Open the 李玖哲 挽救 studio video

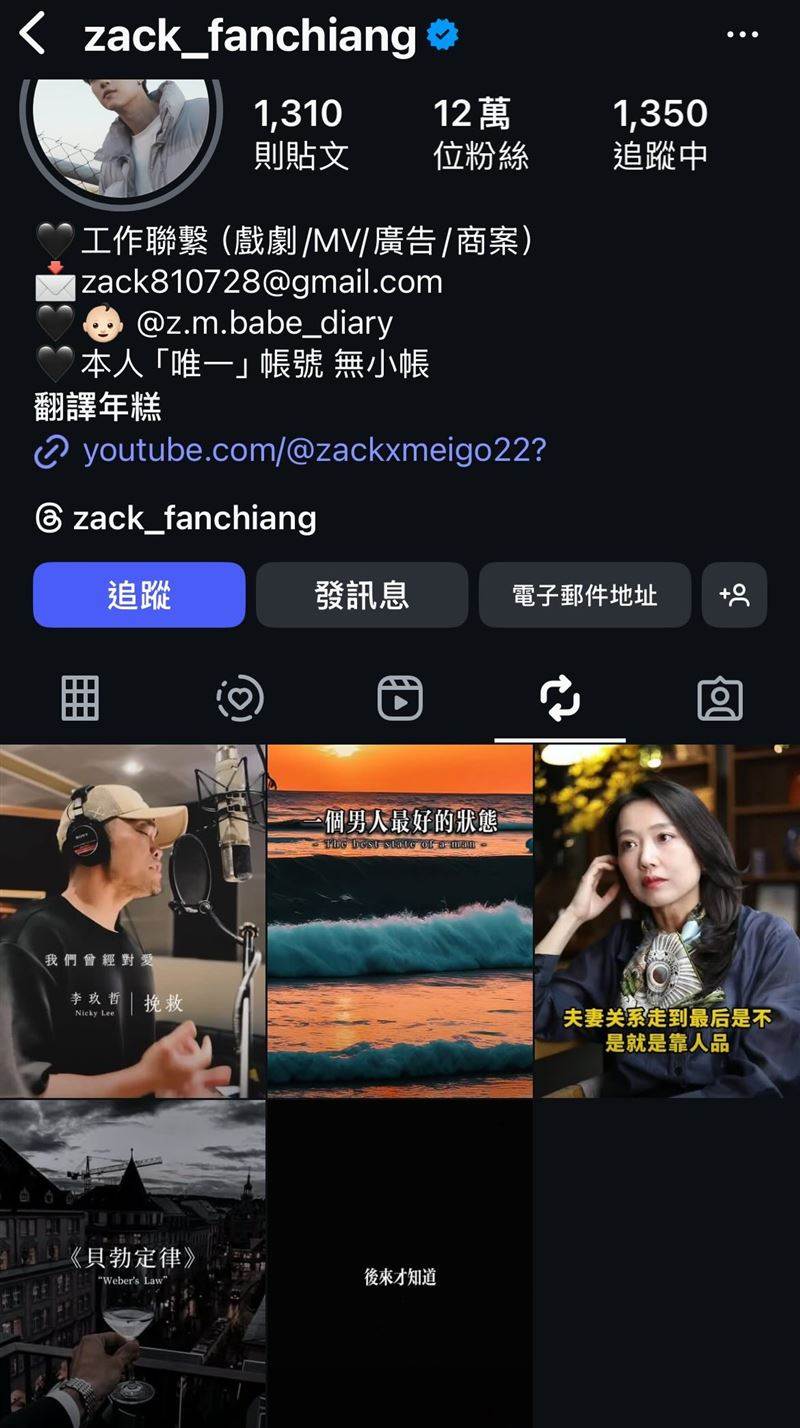[132, 920]
